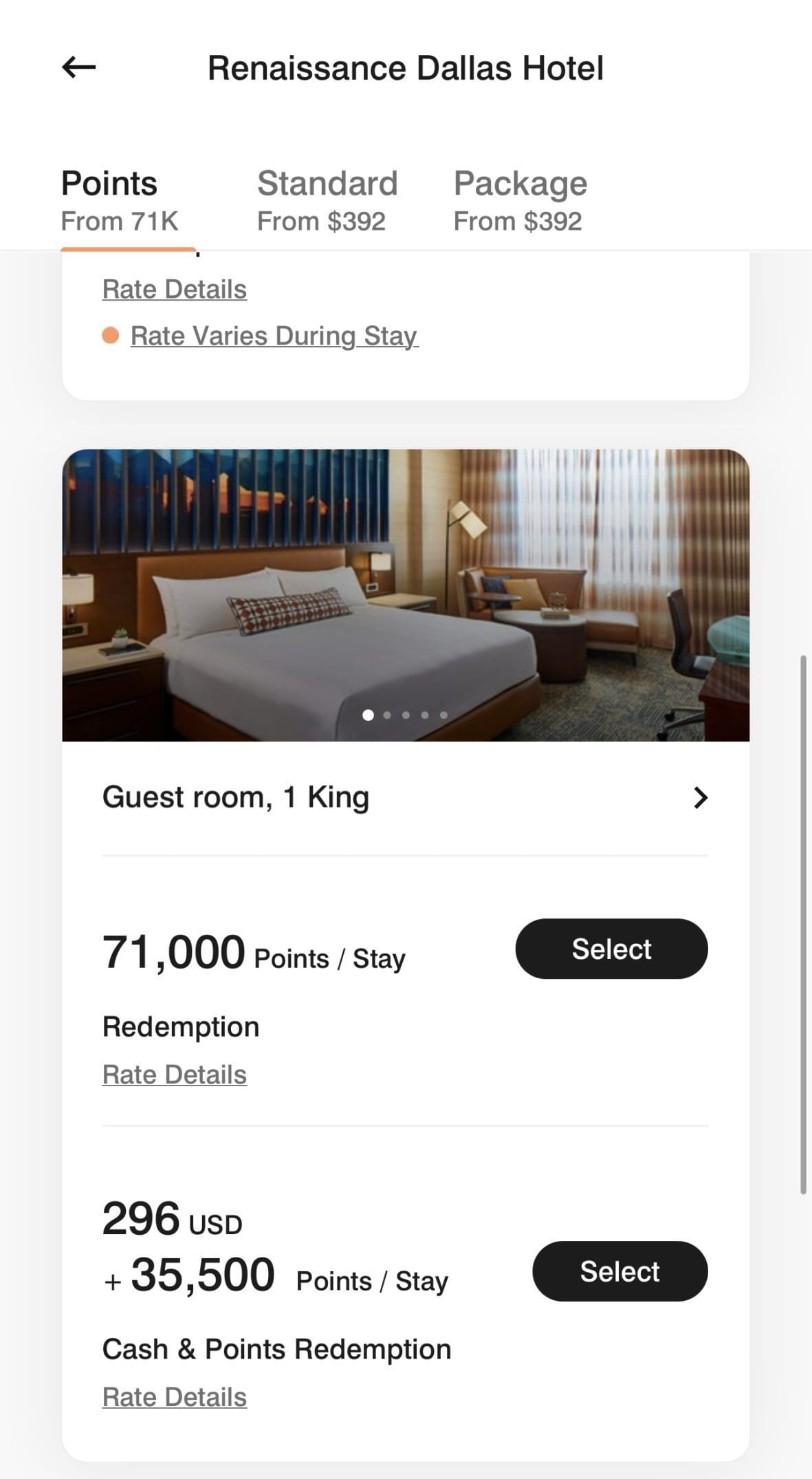
Task: Click the first photo carousel dot
Action: coord(369,715)
